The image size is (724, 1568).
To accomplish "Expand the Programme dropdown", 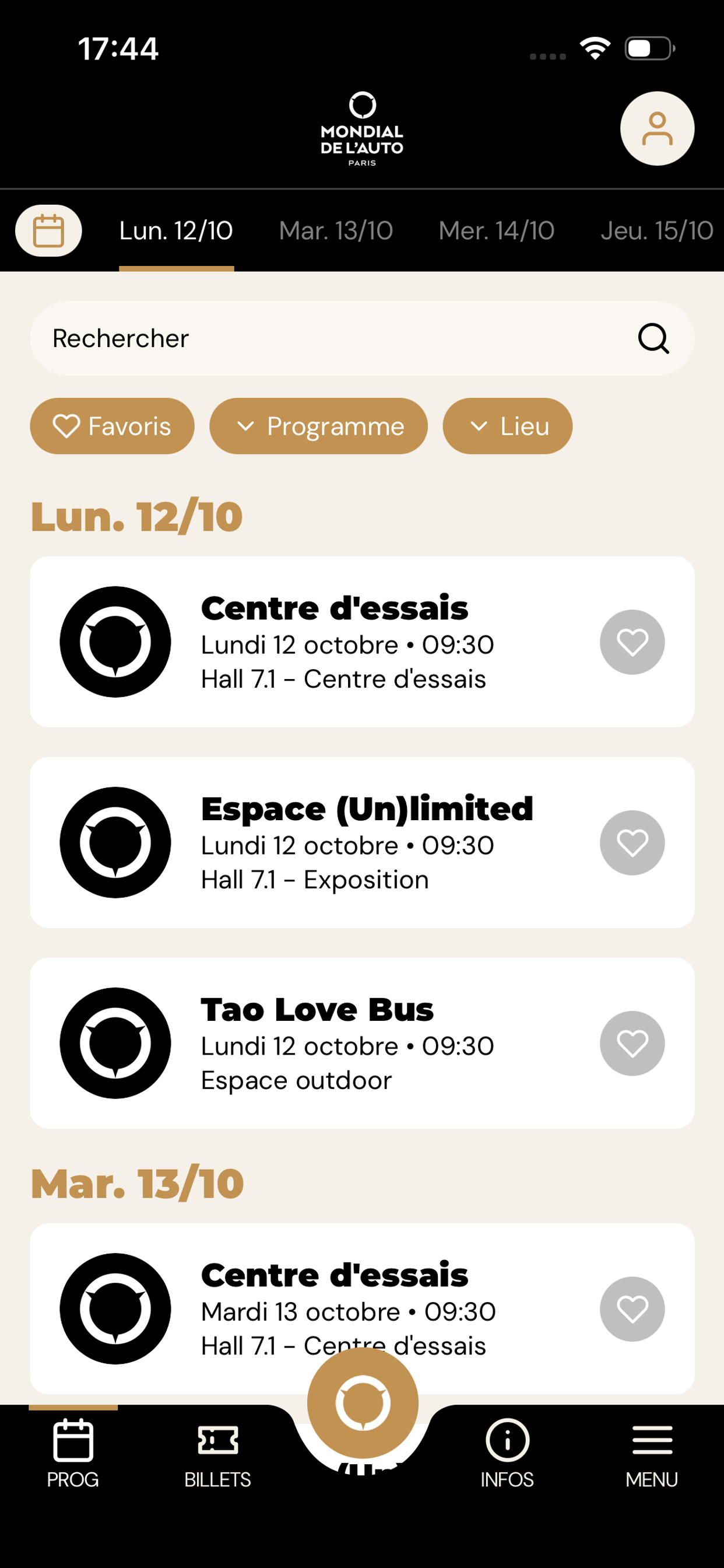I will pos(318,426).
